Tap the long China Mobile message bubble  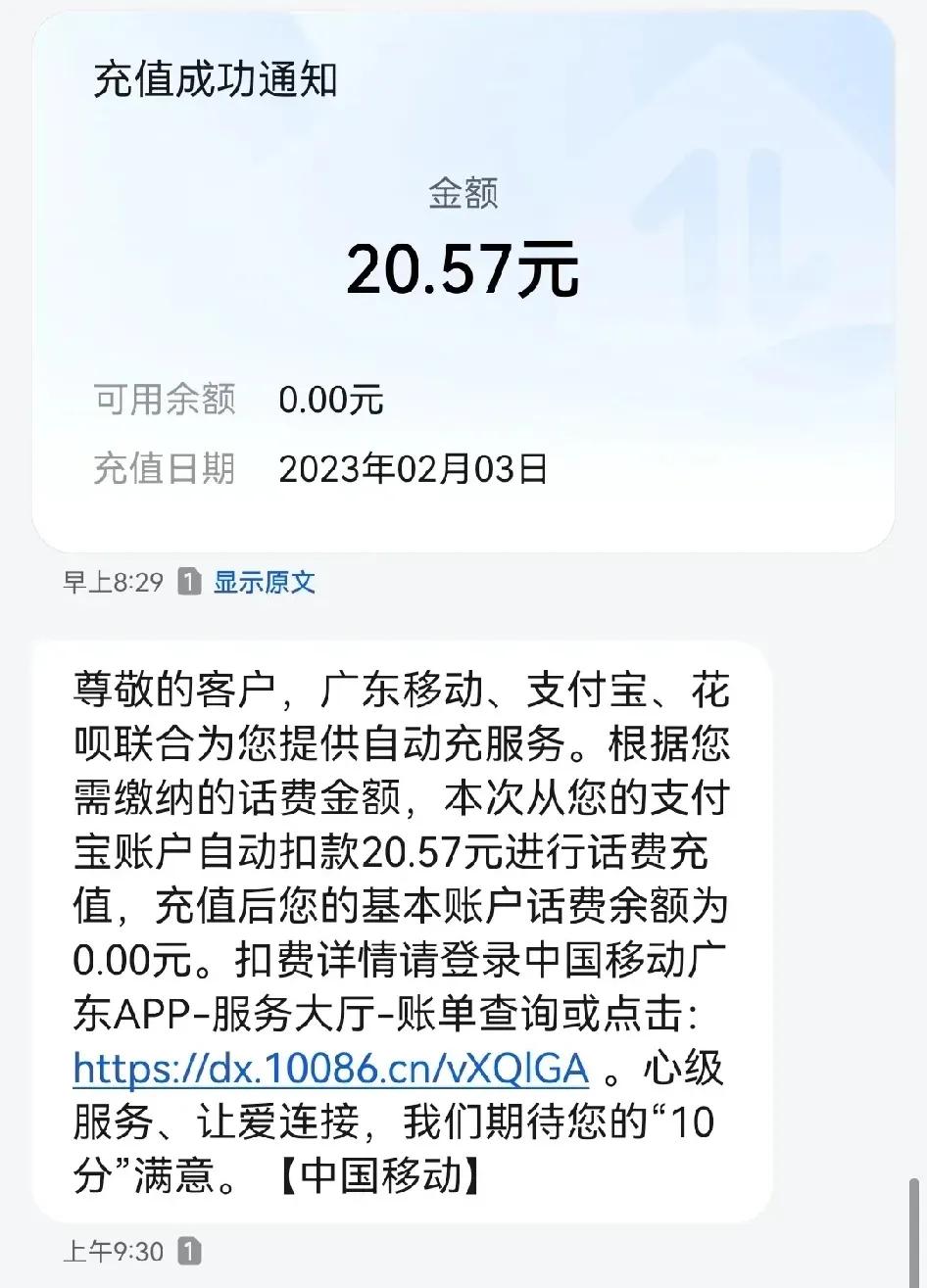point(402,930)
